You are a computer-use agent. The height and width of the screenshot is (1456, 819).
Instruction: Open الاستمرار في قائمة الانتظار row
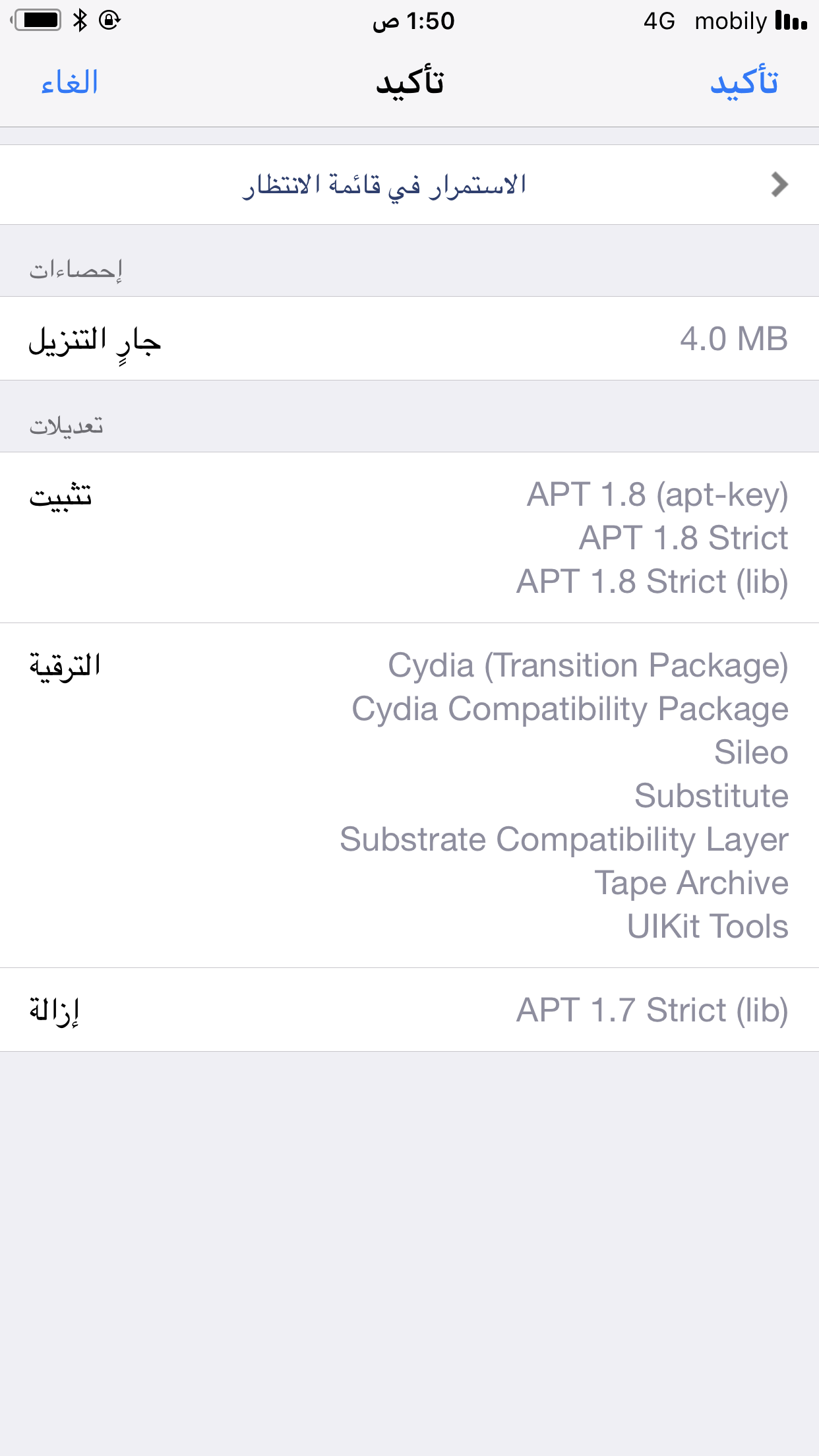click(x=409, y=185)
